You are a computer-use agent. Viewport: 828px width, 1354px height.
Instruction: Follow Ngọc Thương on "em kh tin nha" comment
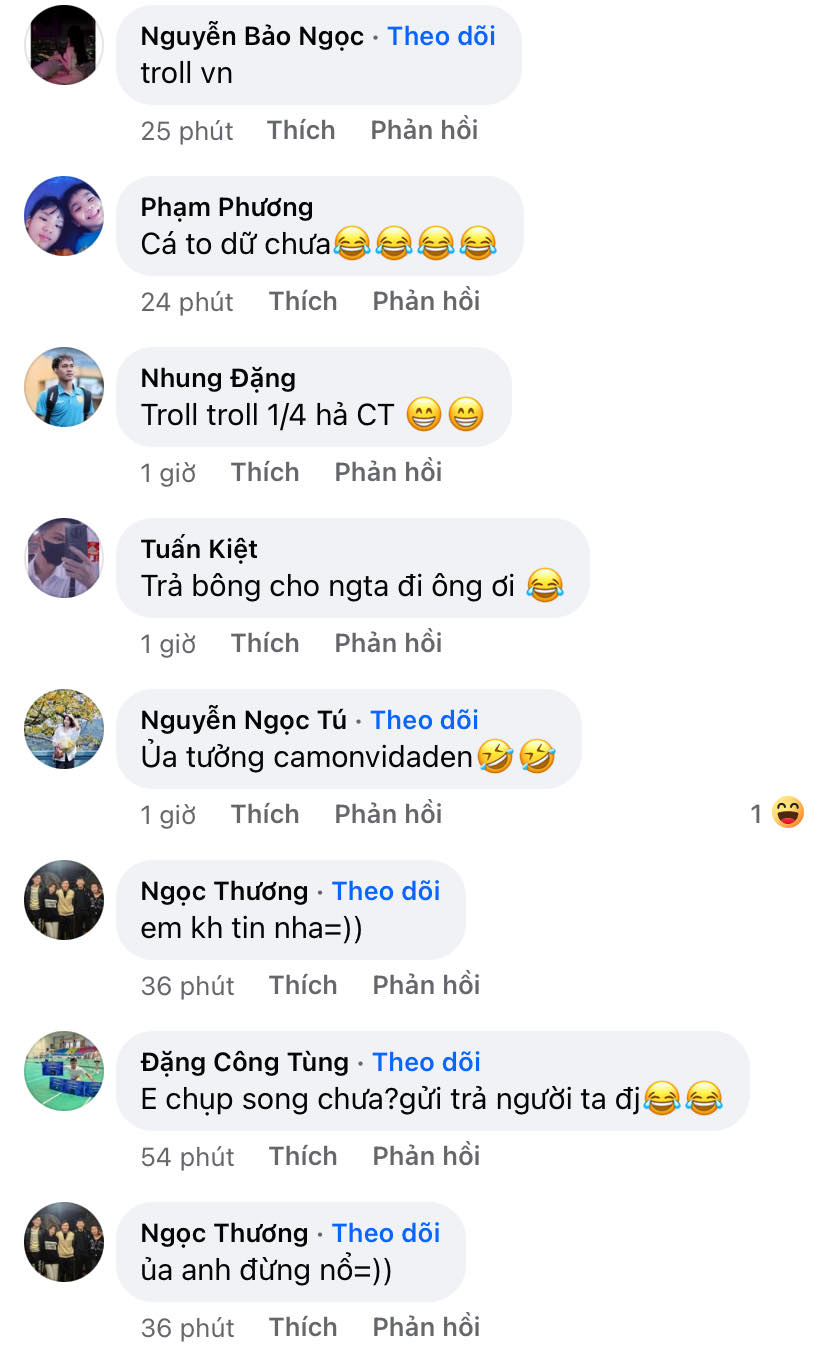pyautogui.click(x=386, y=891)
